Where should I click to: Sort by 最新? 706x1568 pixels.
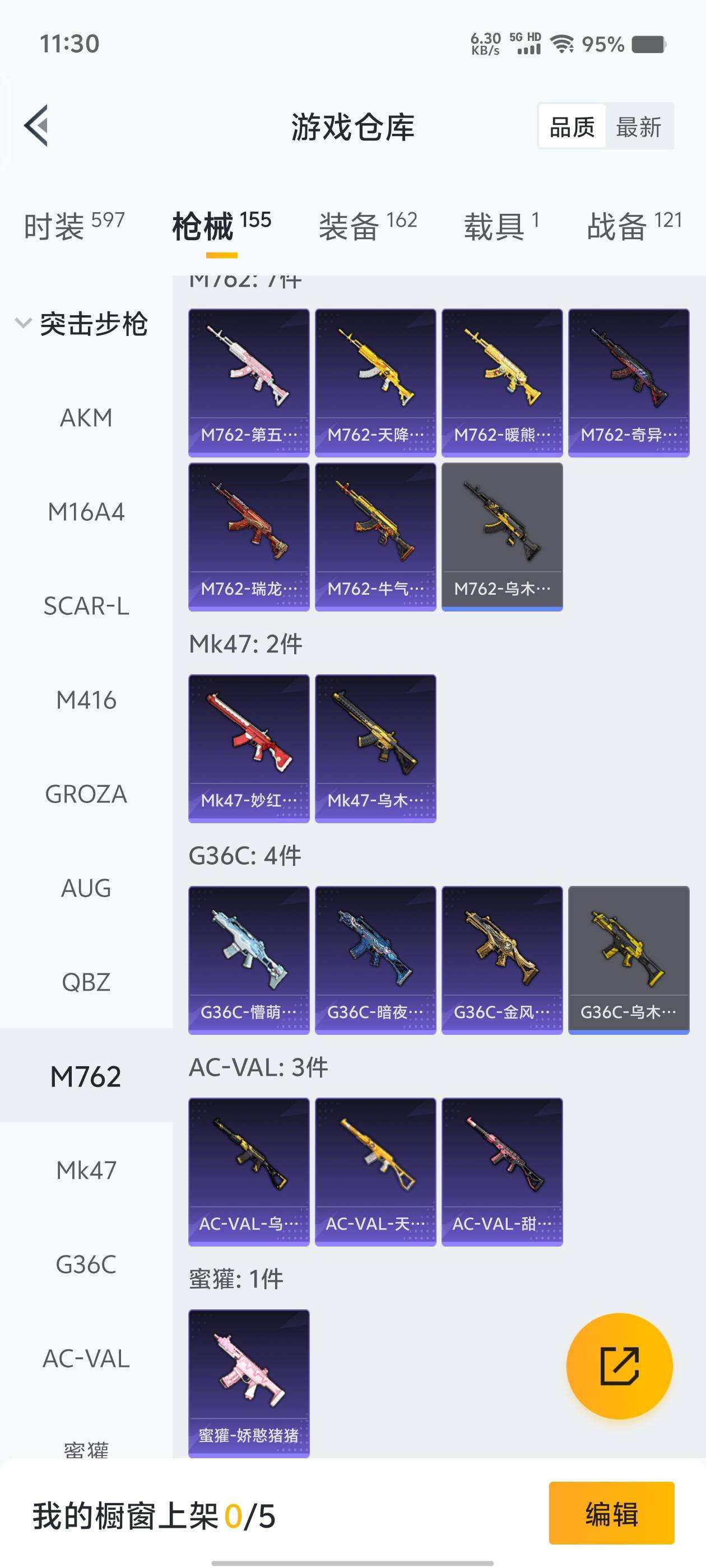point(638,127)
